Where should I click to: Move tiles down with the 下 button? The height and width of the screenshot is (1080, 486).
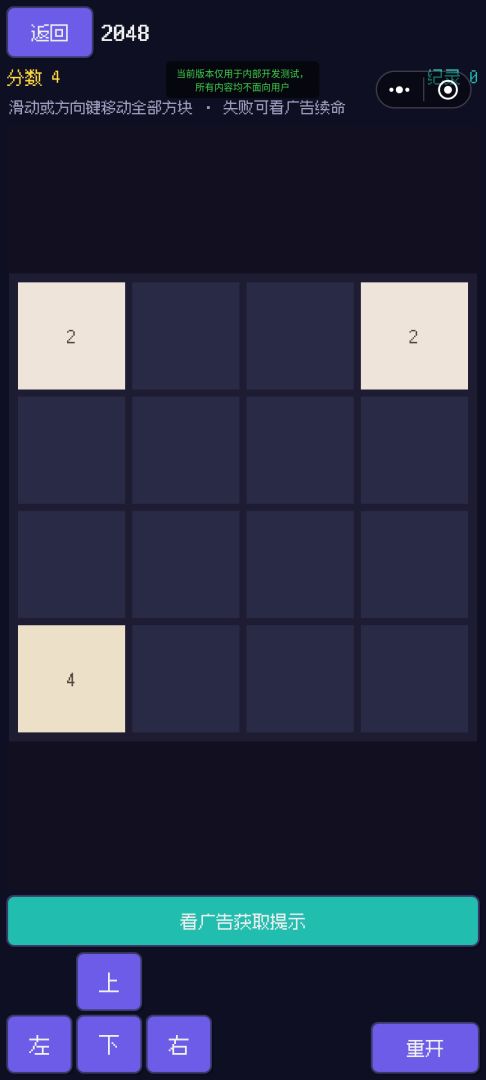[x=109, y=1044]
